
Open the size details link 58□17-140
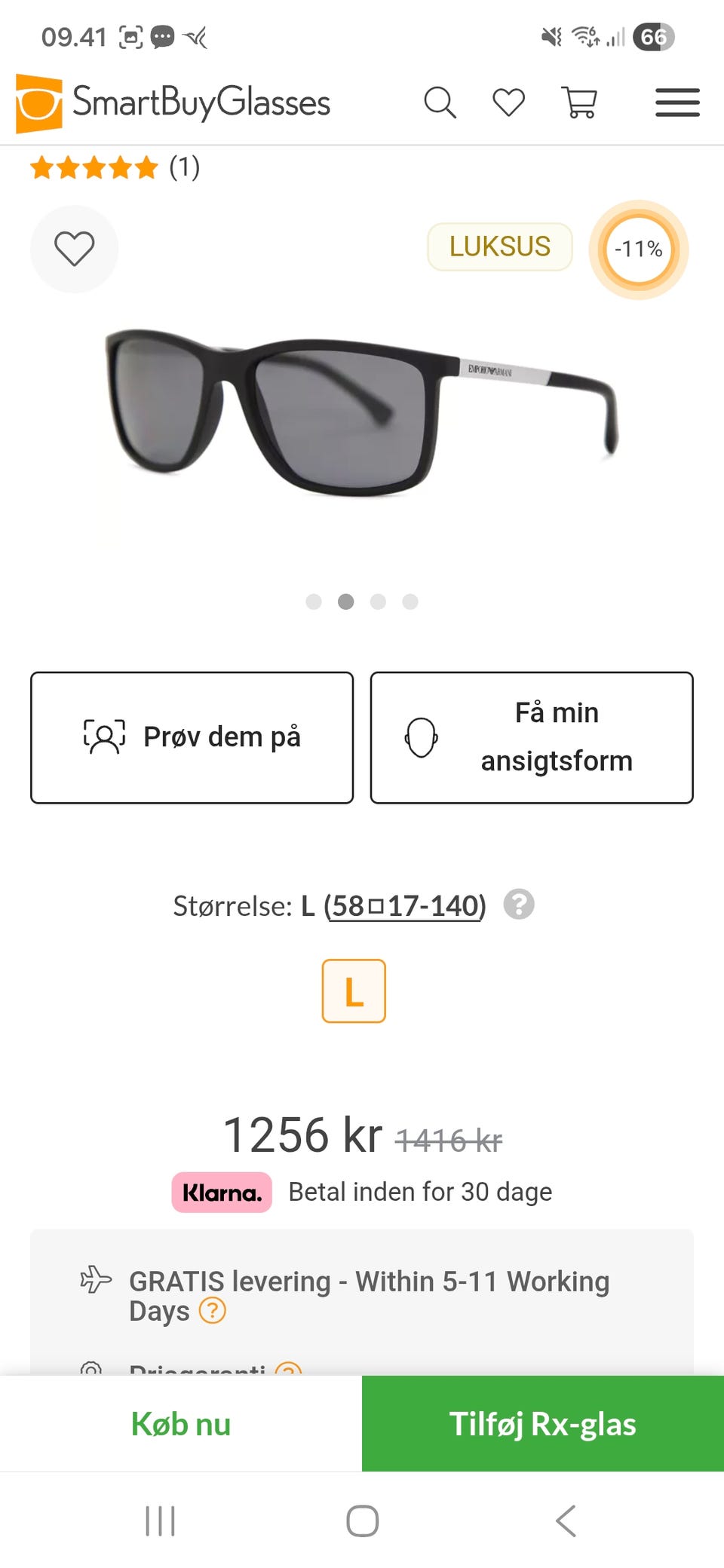point(405,905)
